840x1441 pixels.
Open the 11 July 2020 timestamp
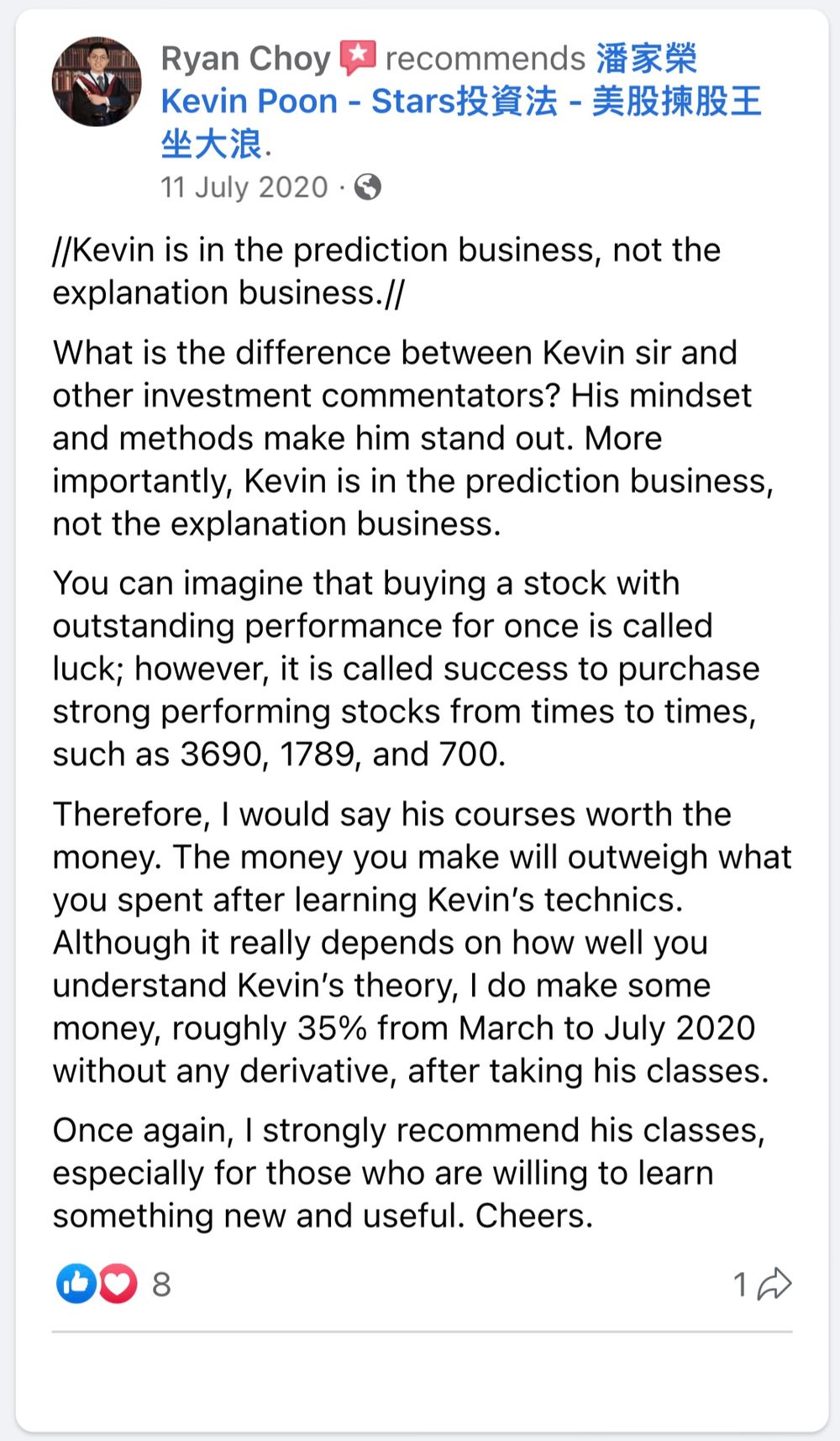coord(244,187)
